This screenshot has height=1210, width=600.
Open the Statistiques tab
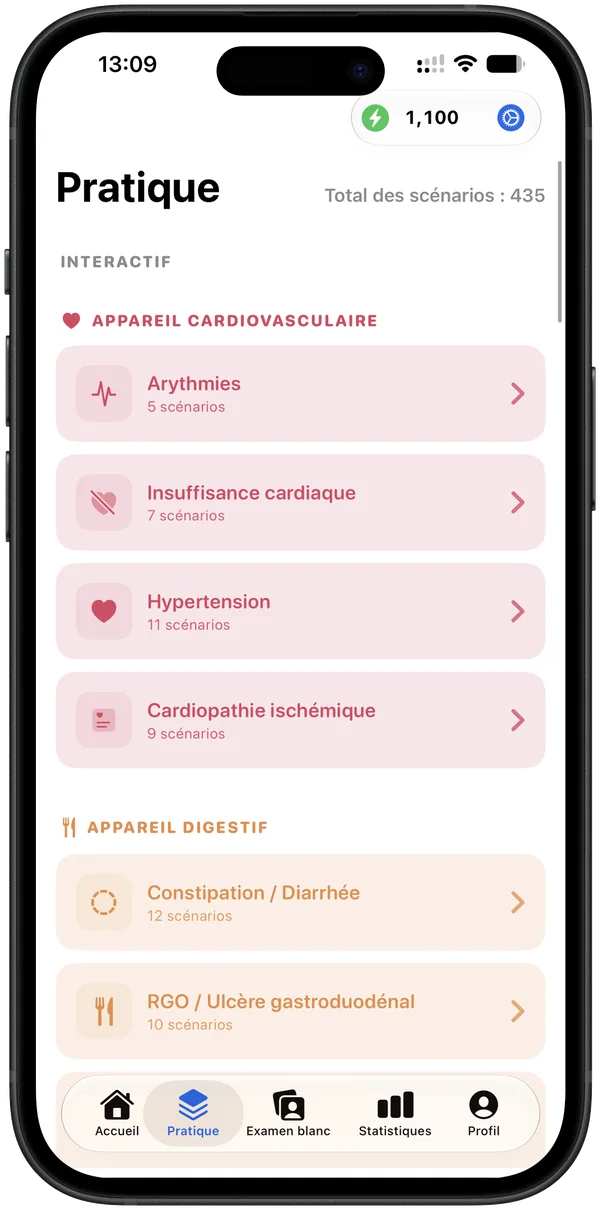(395, 1114)
